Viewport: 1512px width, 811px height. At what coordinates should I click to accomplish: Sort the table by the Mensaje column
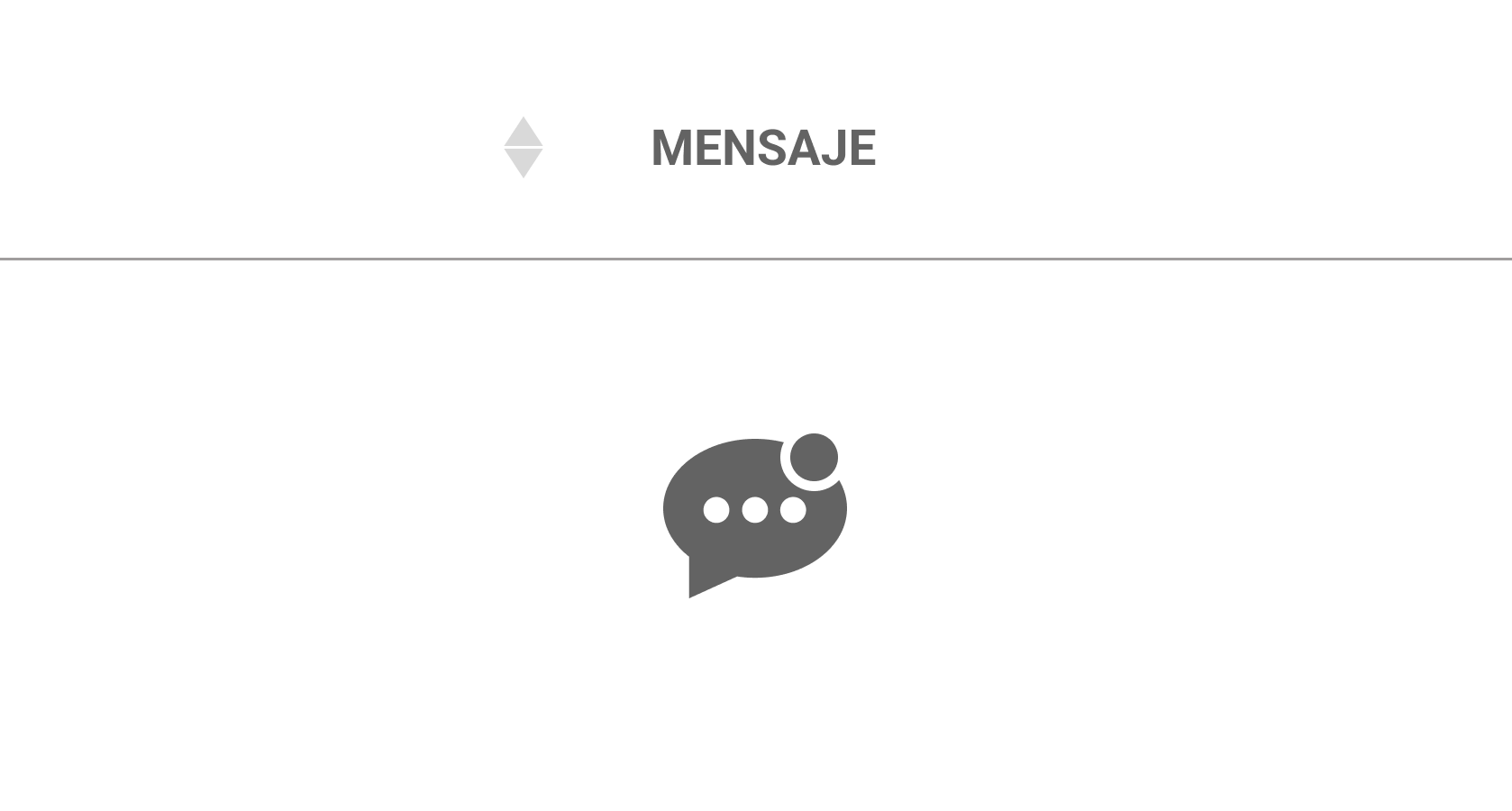[524, 147]
